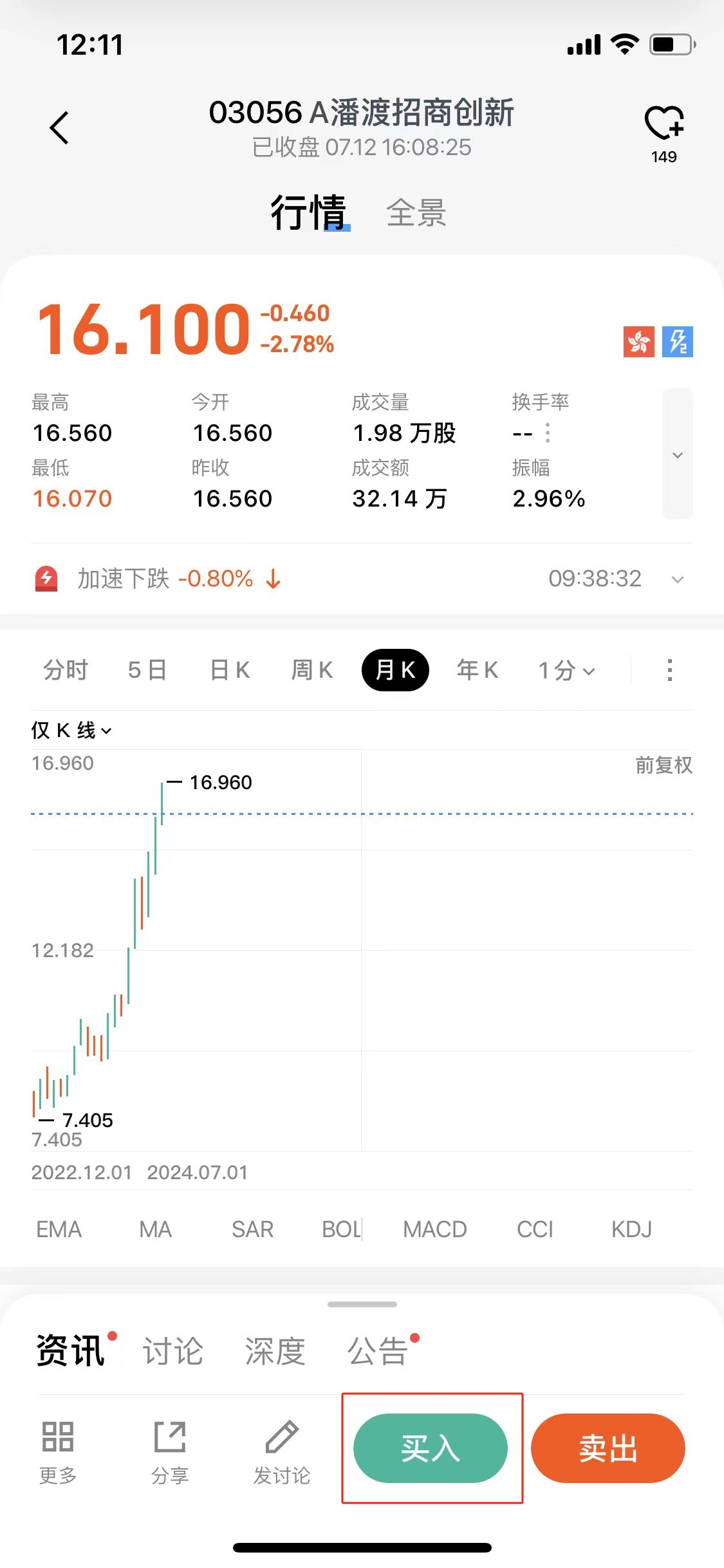Open the 1分 interval dropdown

(566, 670)
